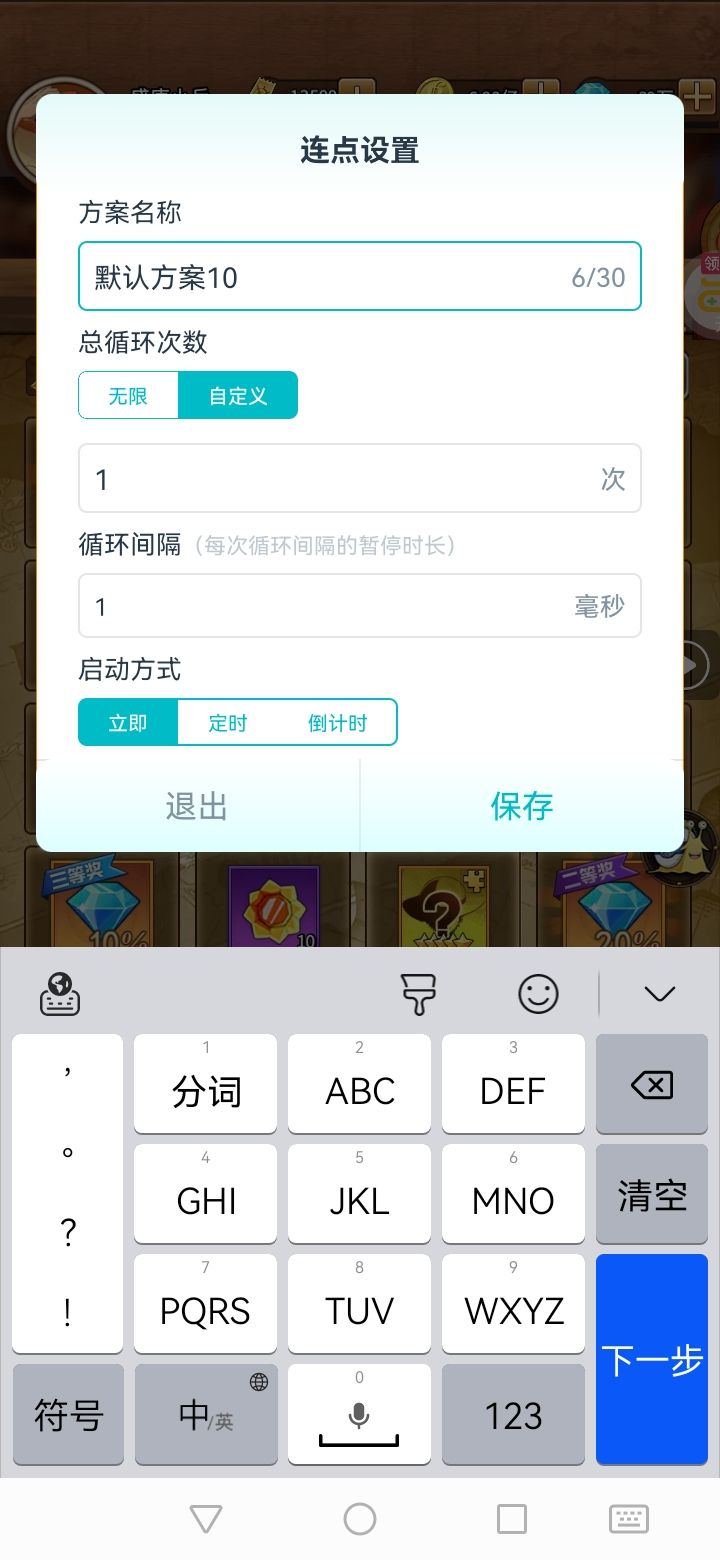Tap the system back button
720x1560 pixels.
click(x=206, y=1520)
